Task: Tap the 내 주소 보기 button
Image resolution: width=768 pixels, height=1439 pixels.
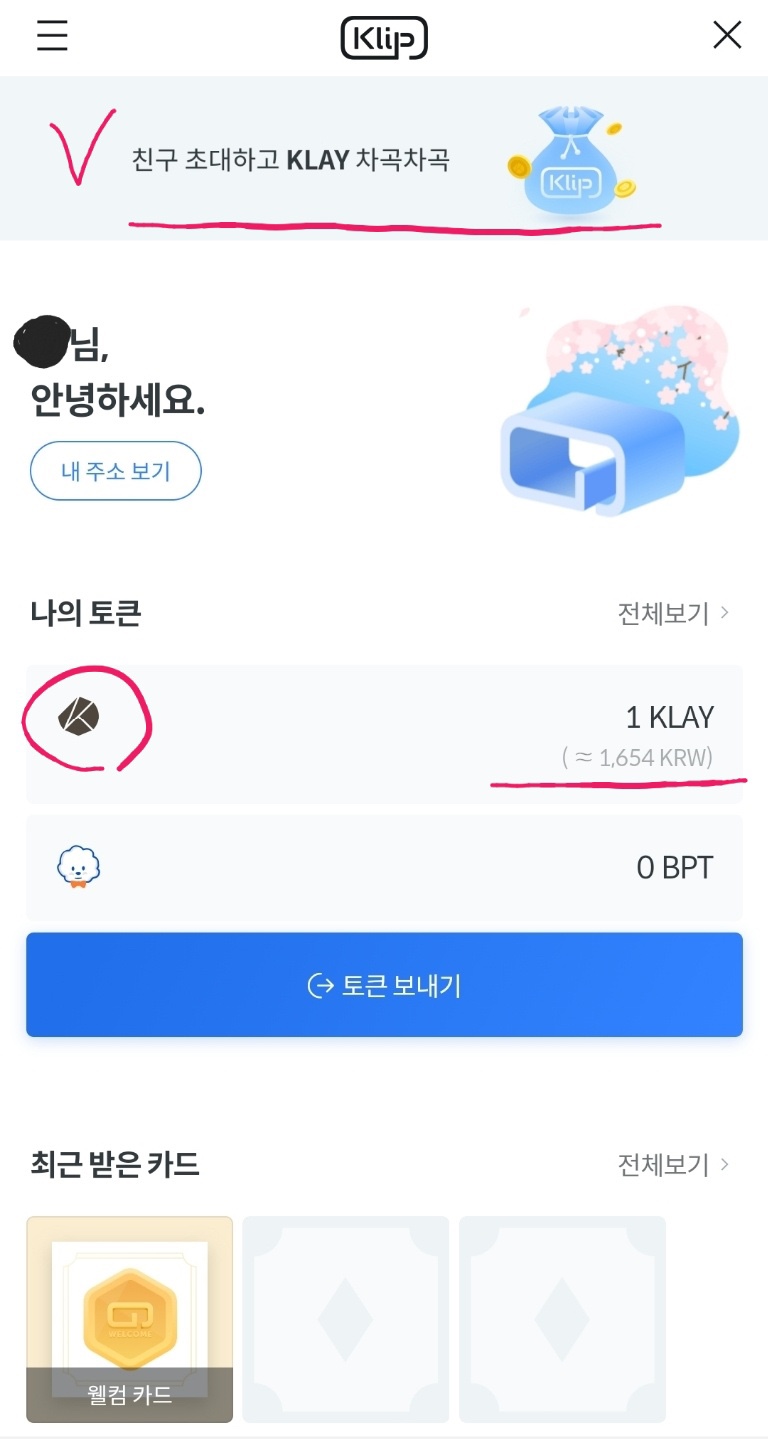Action: click(x=116, y=470)
